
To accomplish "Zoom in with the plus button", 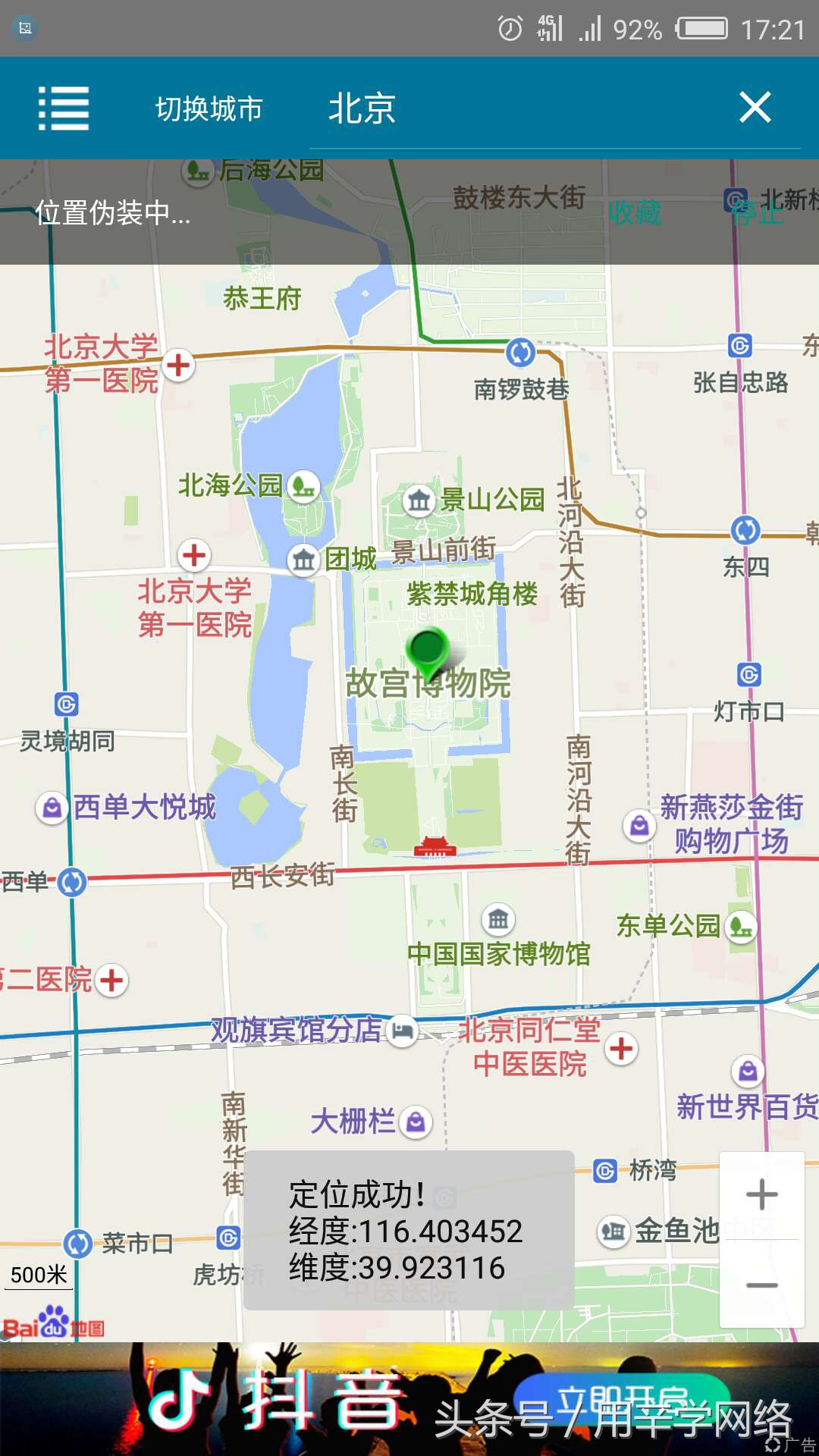I will click(x=761, y=1195).
